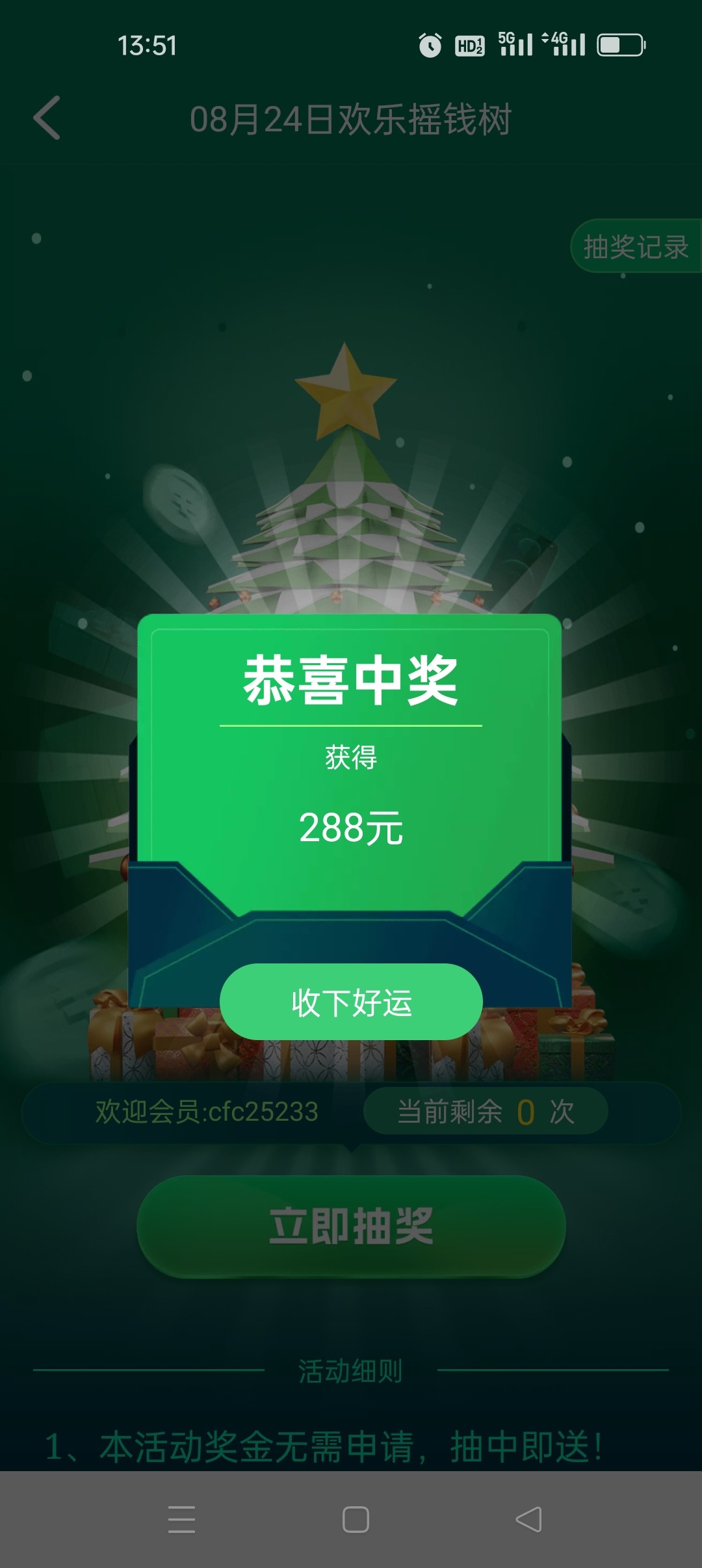
Task: Tap the 收下好运 button
Action: point(351,1002)
